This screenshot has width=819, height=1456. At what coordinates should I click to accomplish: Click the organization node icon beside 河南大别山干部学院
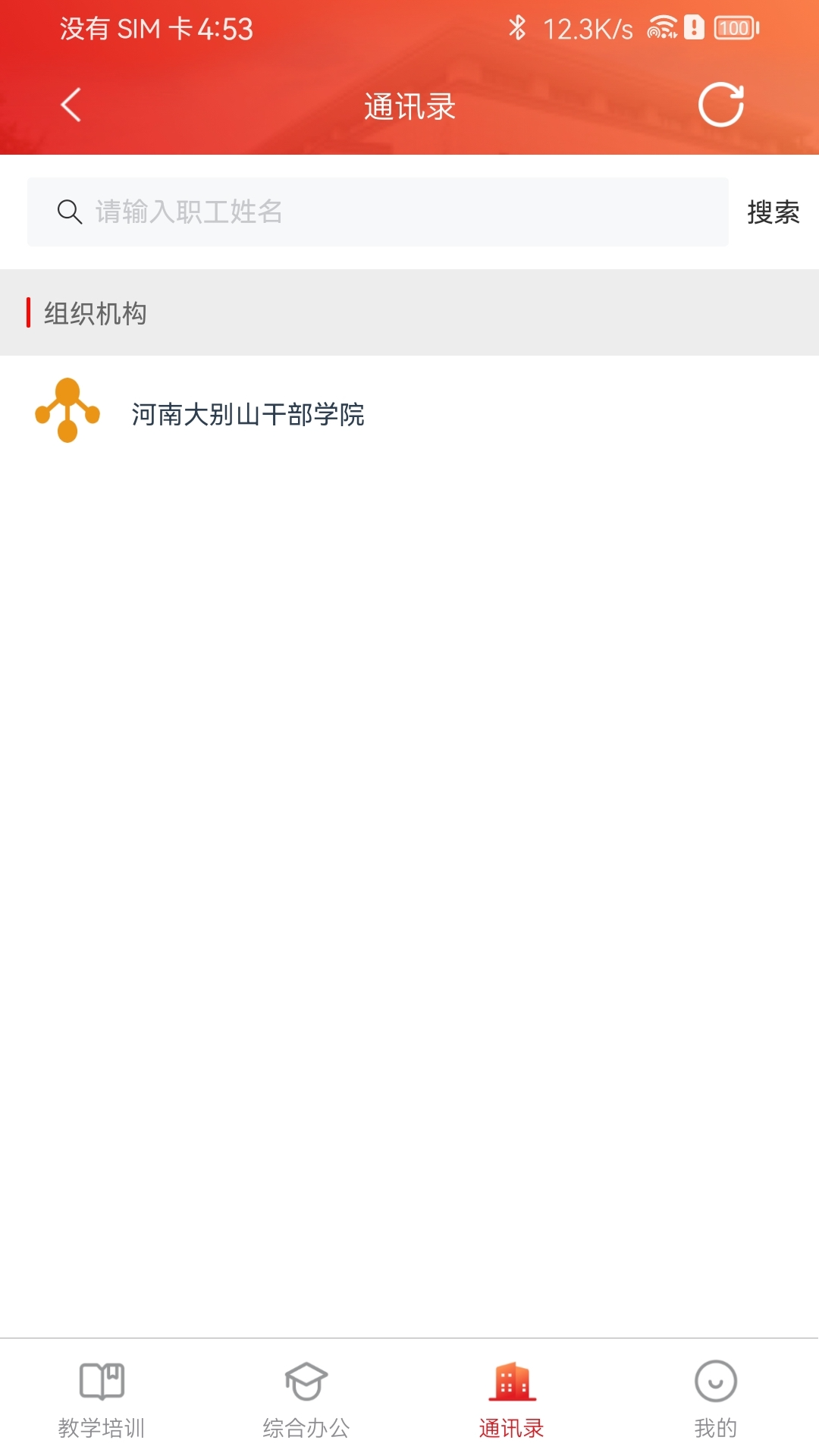[x=67, y=413]
